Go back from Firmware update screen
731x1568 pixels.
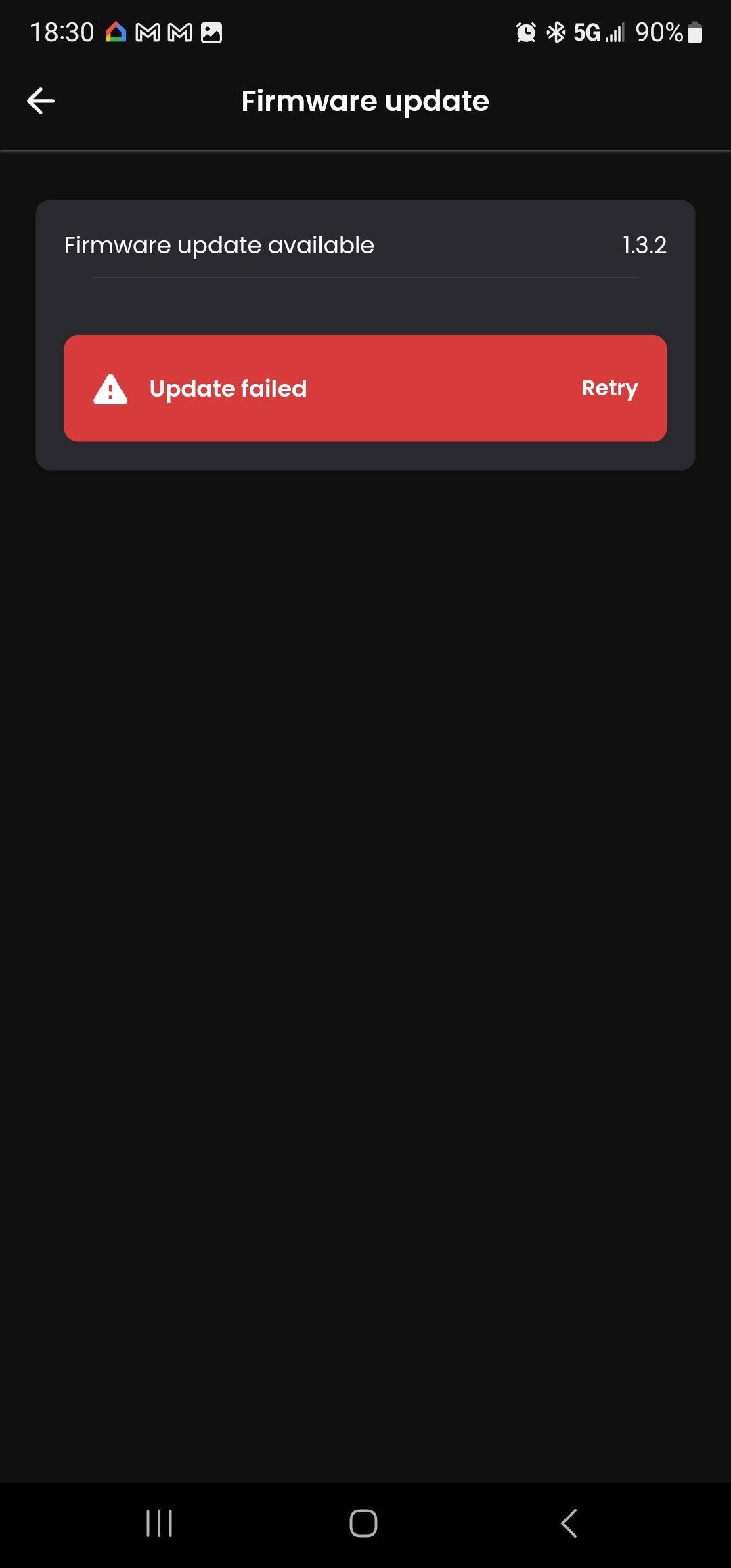coord(41,102)
